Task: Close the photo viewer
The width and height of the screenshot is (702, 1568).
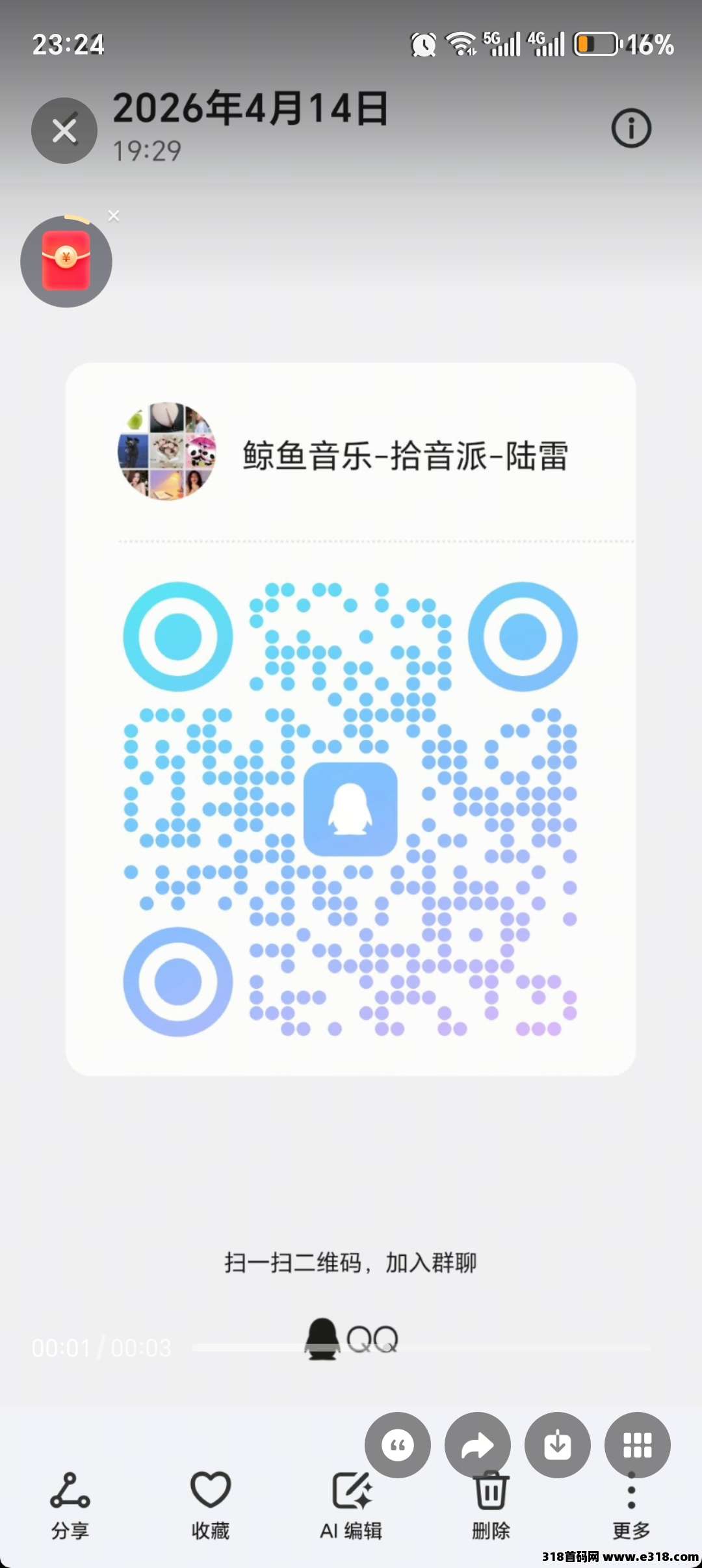Action: pos(64,131)
